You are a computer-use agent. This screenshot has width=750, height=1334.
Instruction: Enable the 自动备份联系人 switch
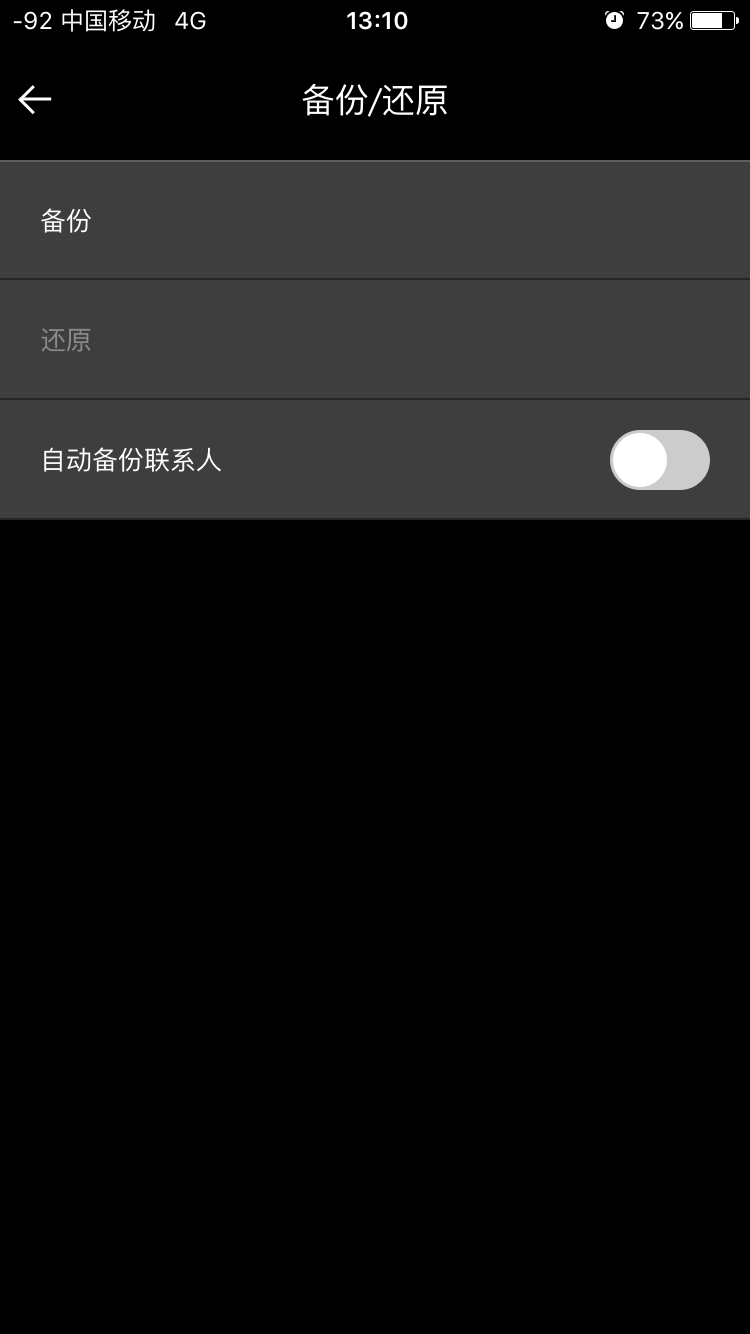point(659,460)
